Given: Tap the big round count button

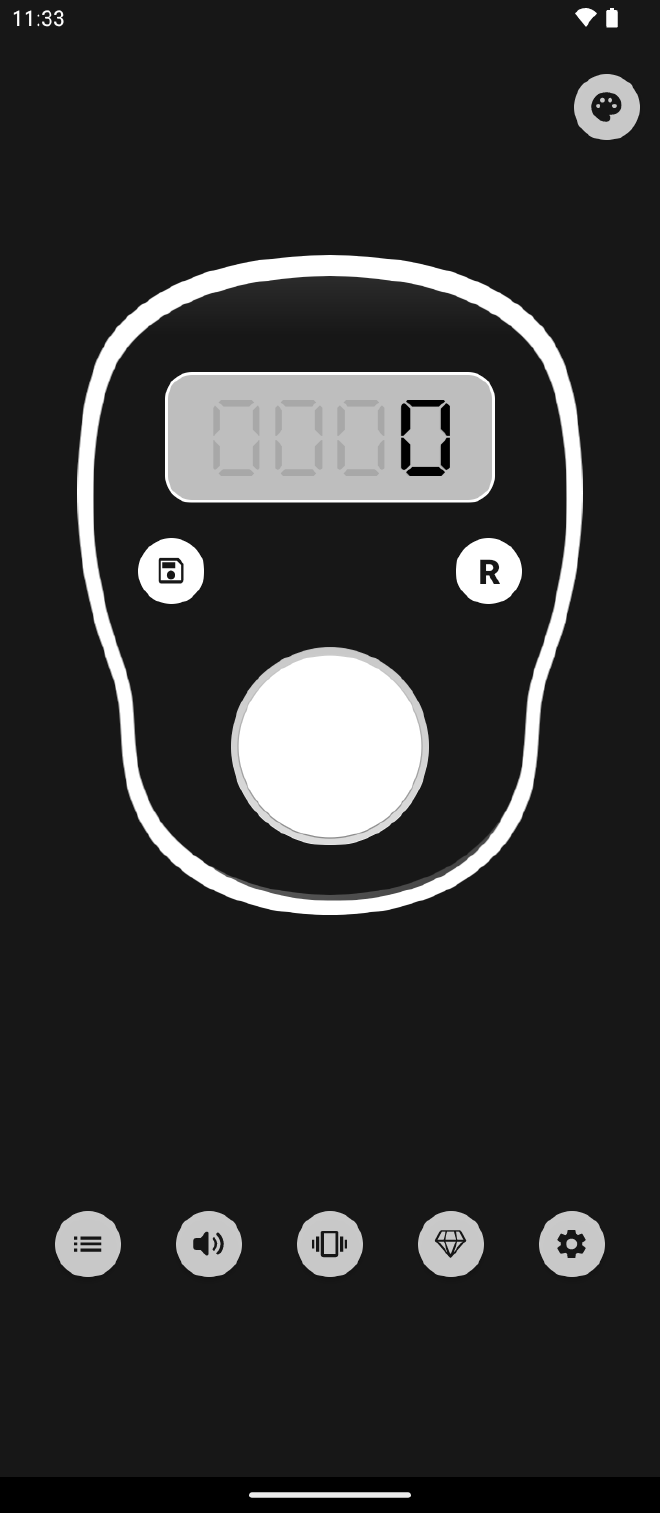Looking at the screenshot, I should pos(330,746).
